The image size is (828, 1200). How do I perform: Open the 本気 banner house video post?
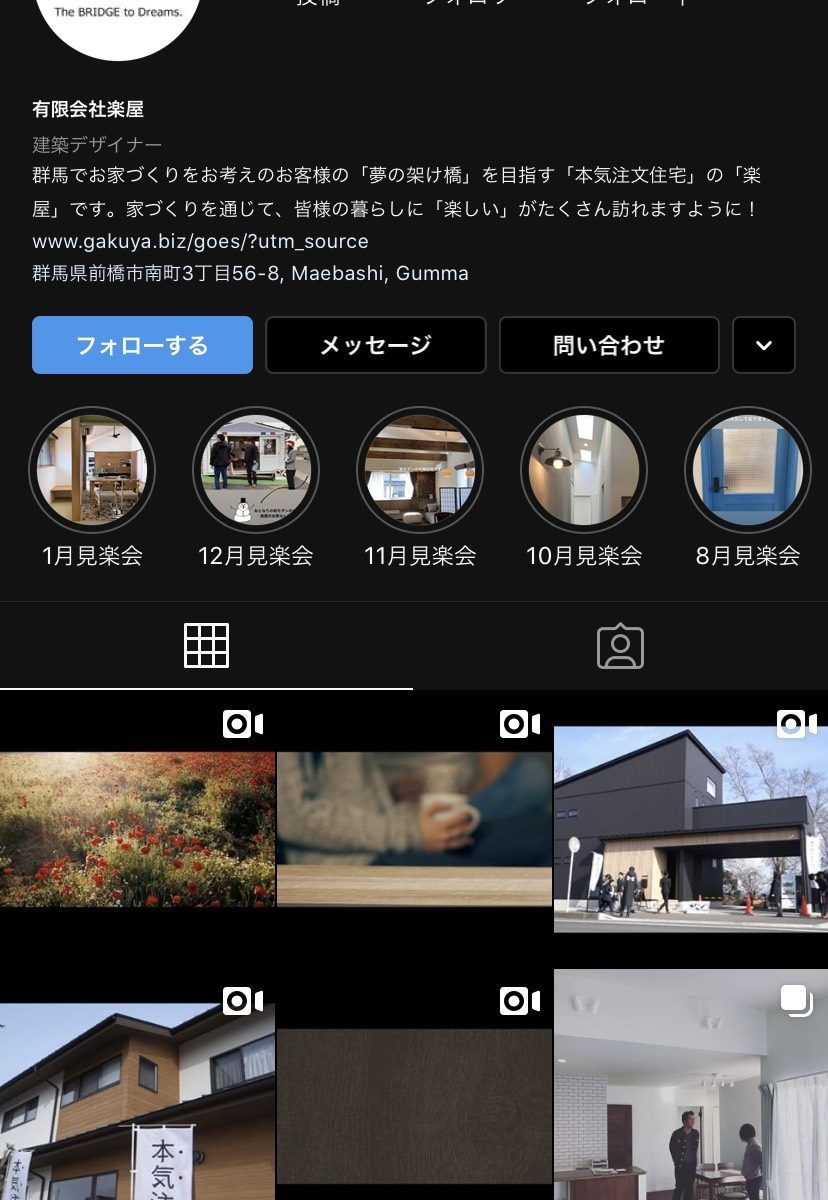pos(137,1100)
